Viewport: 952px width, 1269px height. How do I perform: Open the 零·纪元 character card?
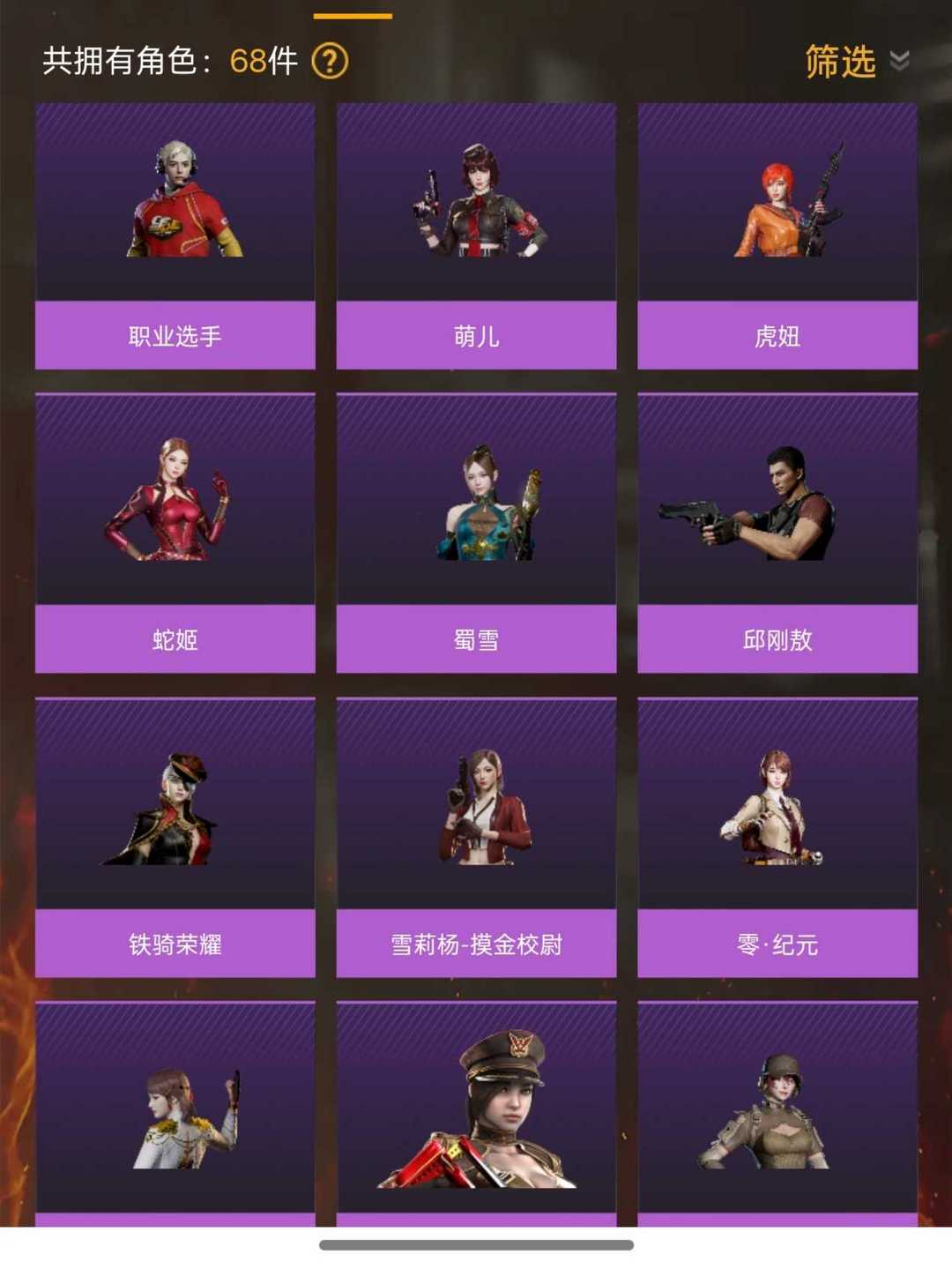(777, 837)
